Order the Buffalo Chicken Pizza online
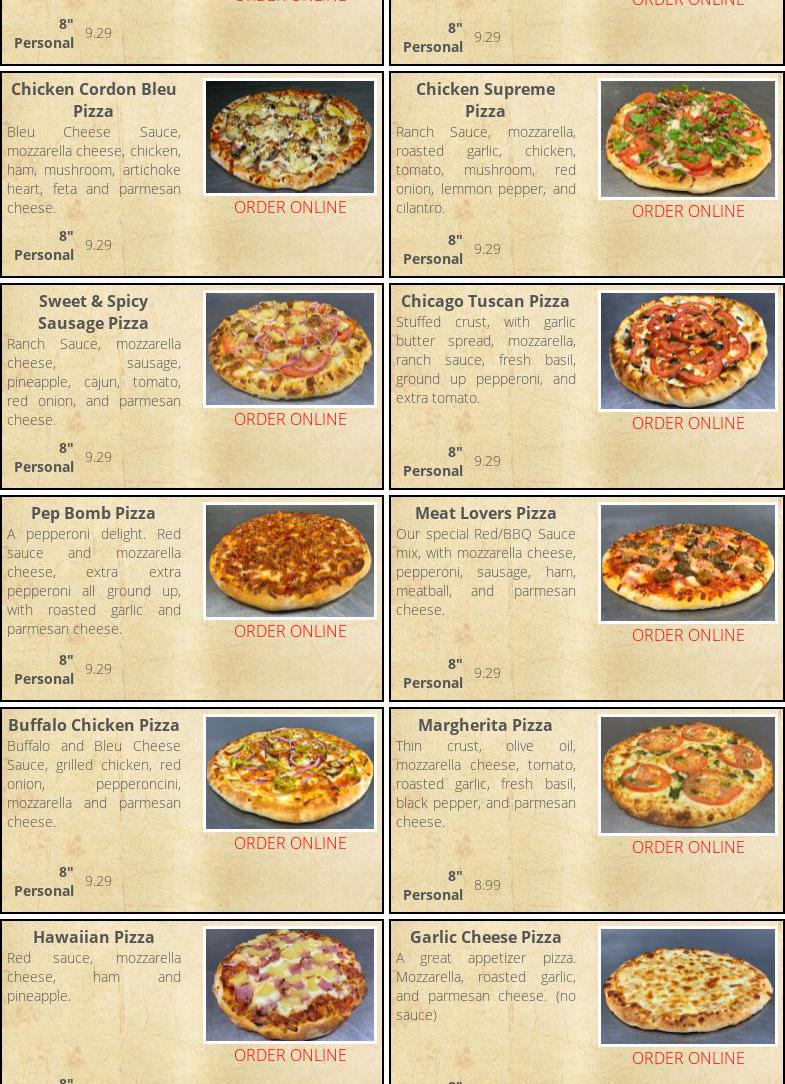The height and width of the screenshot is (1084, 785). coord(290,843)
